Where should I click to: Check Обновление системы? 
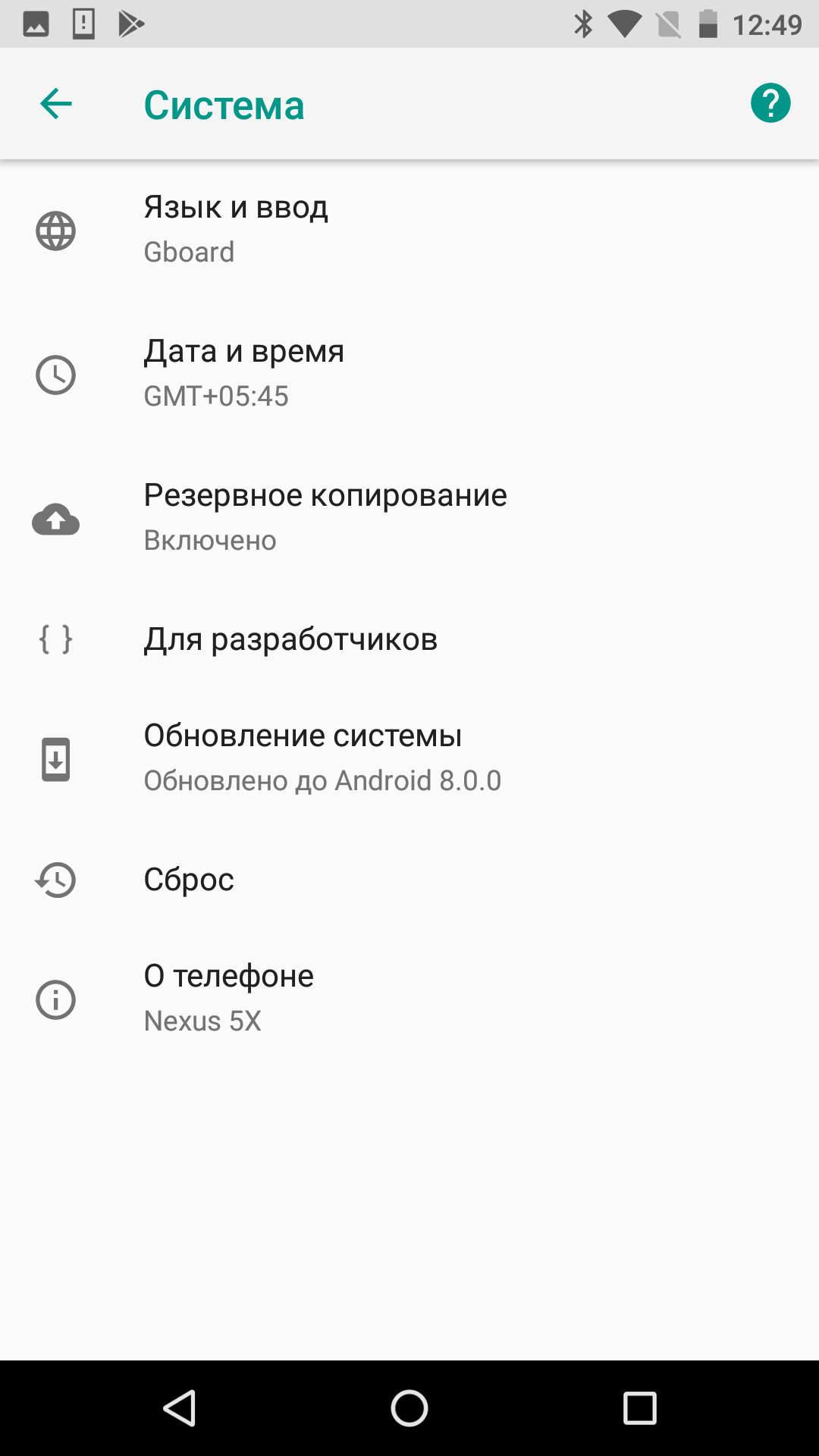click(409, 759)
